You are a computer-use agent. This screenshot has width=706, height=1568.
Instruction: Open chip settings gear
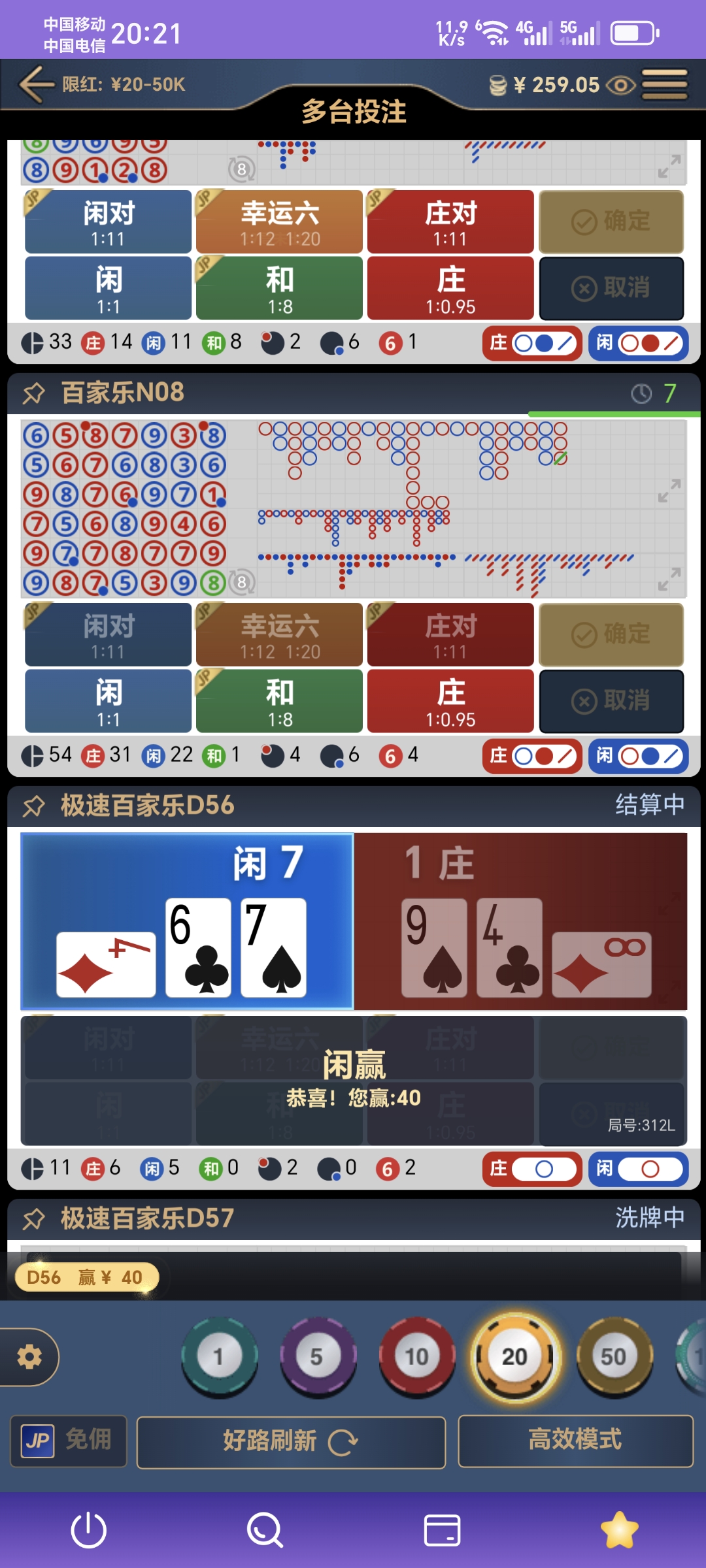(29, 1357)
